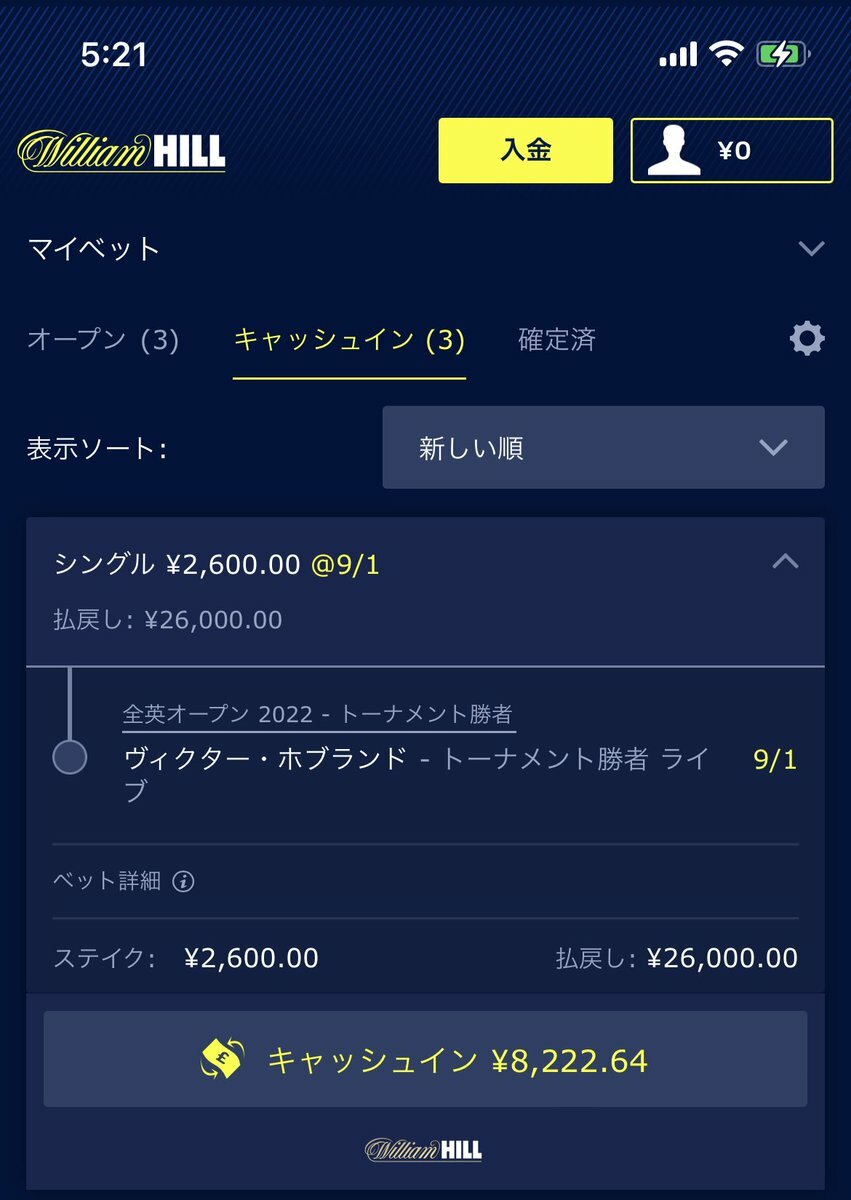
Task: Collapse the シングル ¥2,600.00 bet card
Action: [785, 562]
